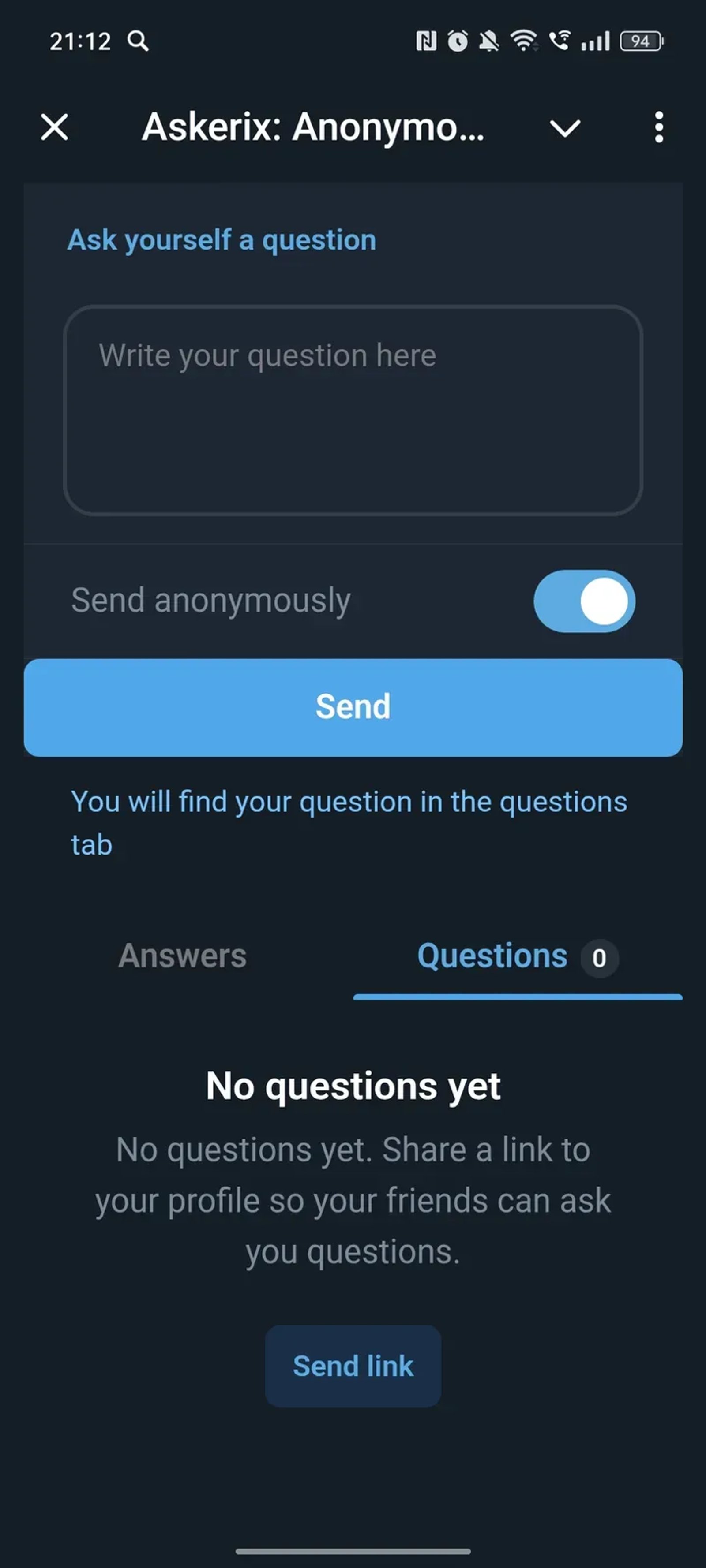Viewport: 706px width, 1568px height.
Task: Open the three-dot overflow menu
Action: tap(658, 127)
